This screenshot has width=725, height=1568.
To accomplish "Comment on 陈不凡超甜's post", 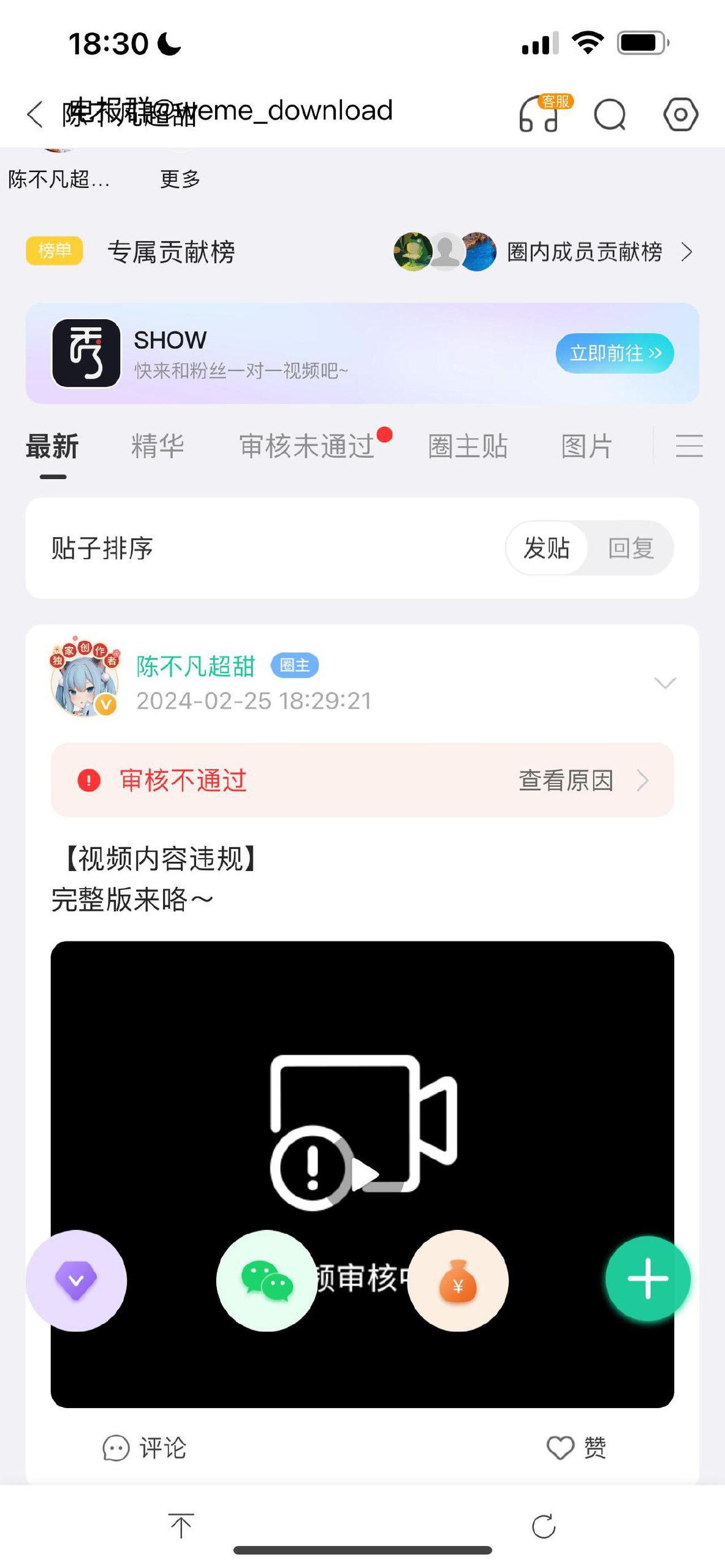I will [x=144, y=1448].
